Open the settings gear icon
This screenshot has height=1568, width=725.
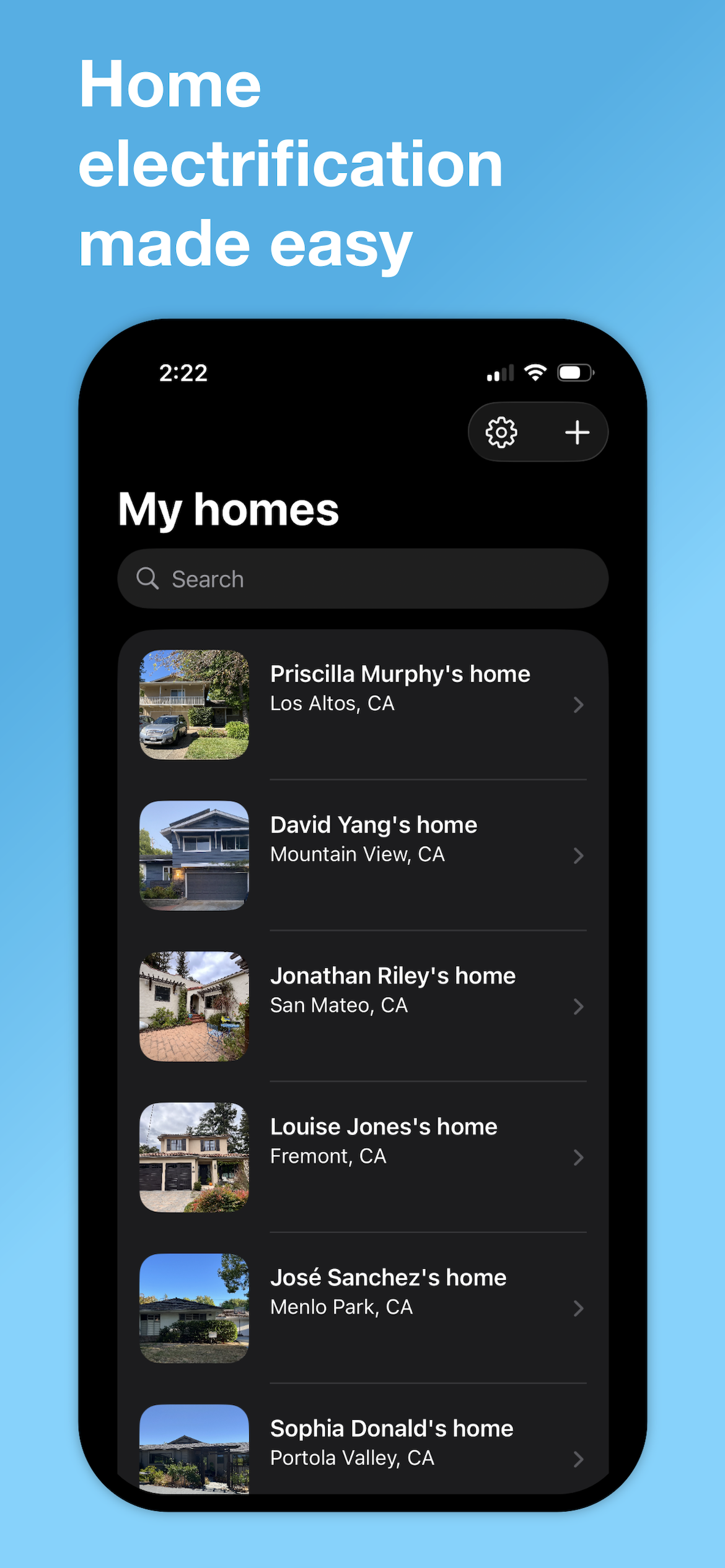[x=501, y=432]
